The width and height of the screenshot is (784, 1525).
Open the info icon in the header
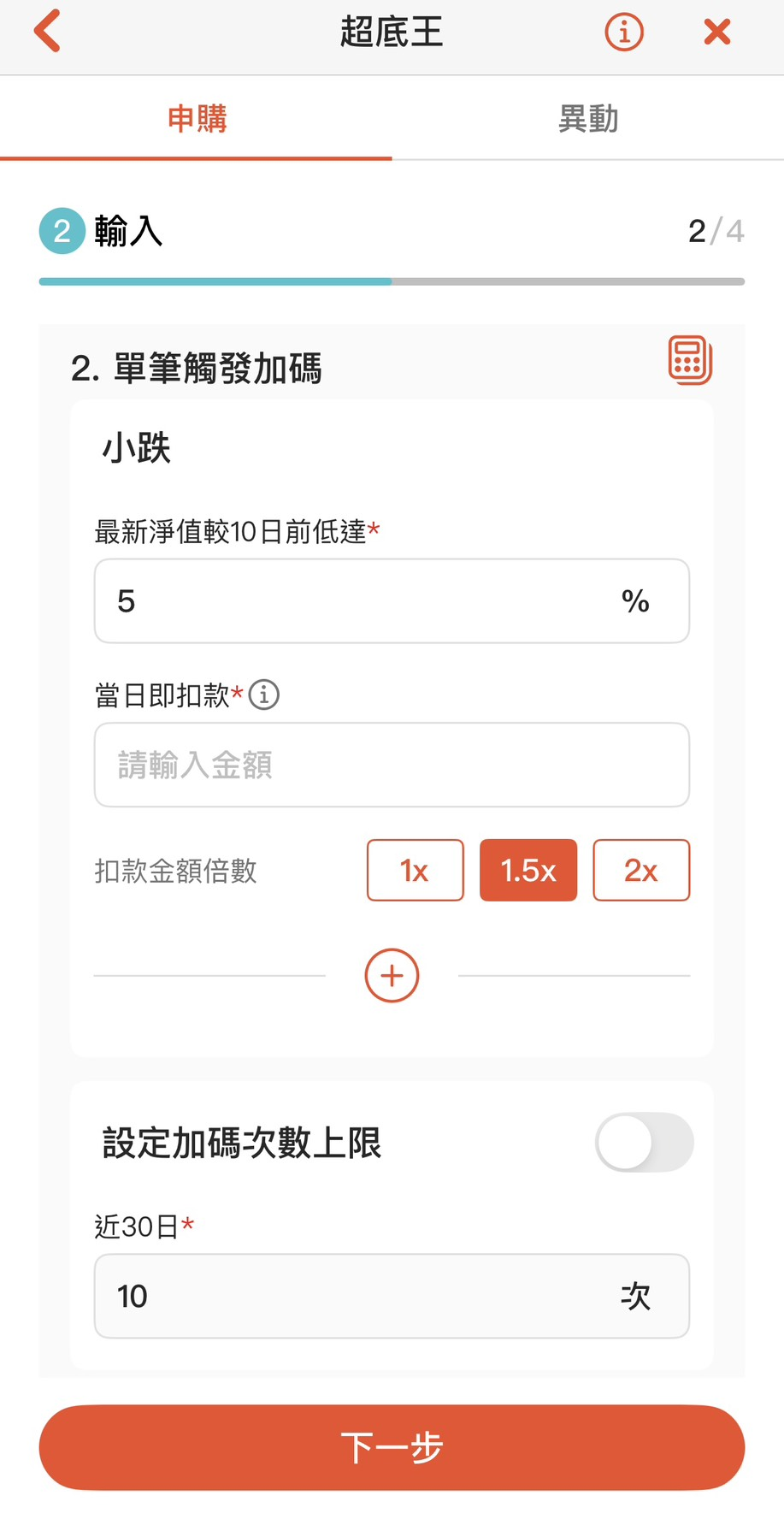coord(623,31)
